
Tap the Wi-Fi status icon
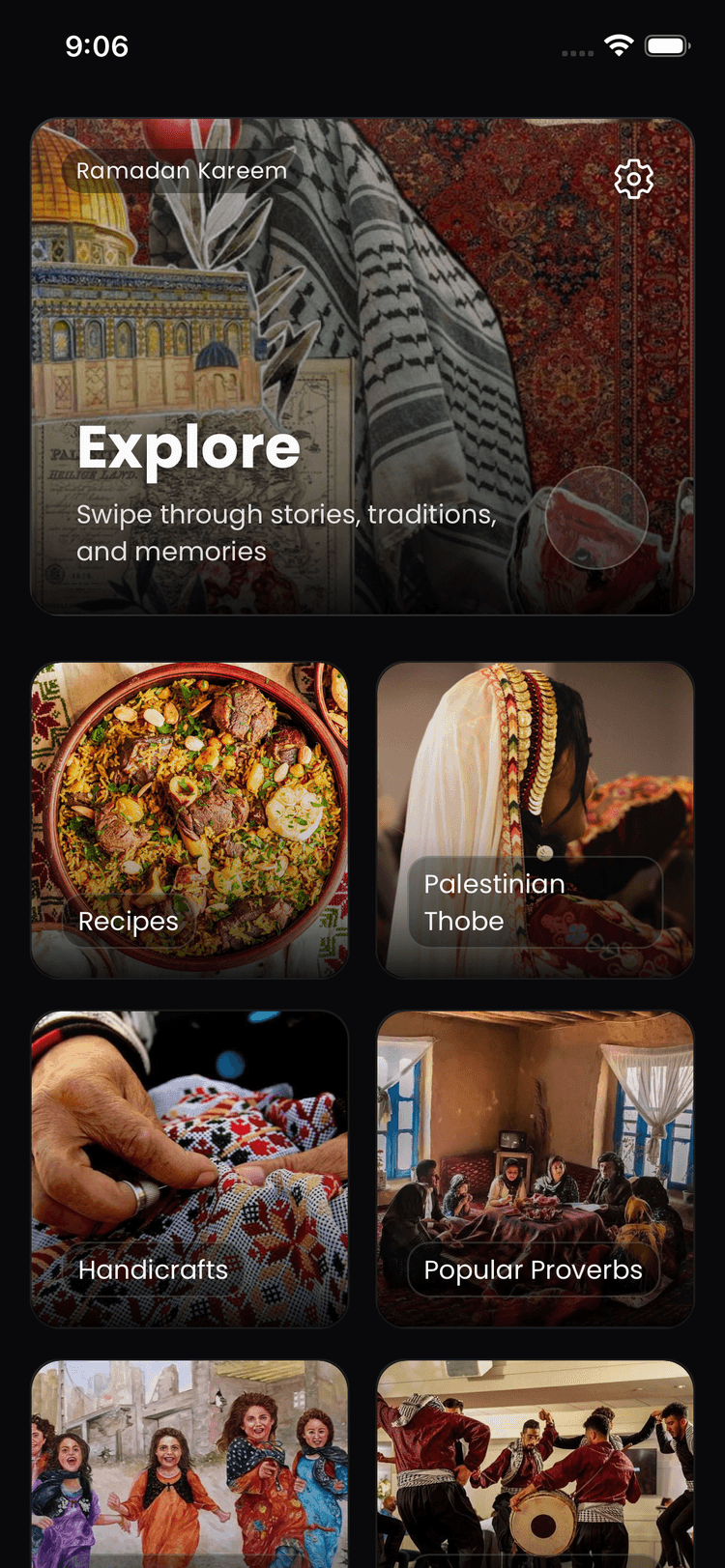(x=620, y=44)
